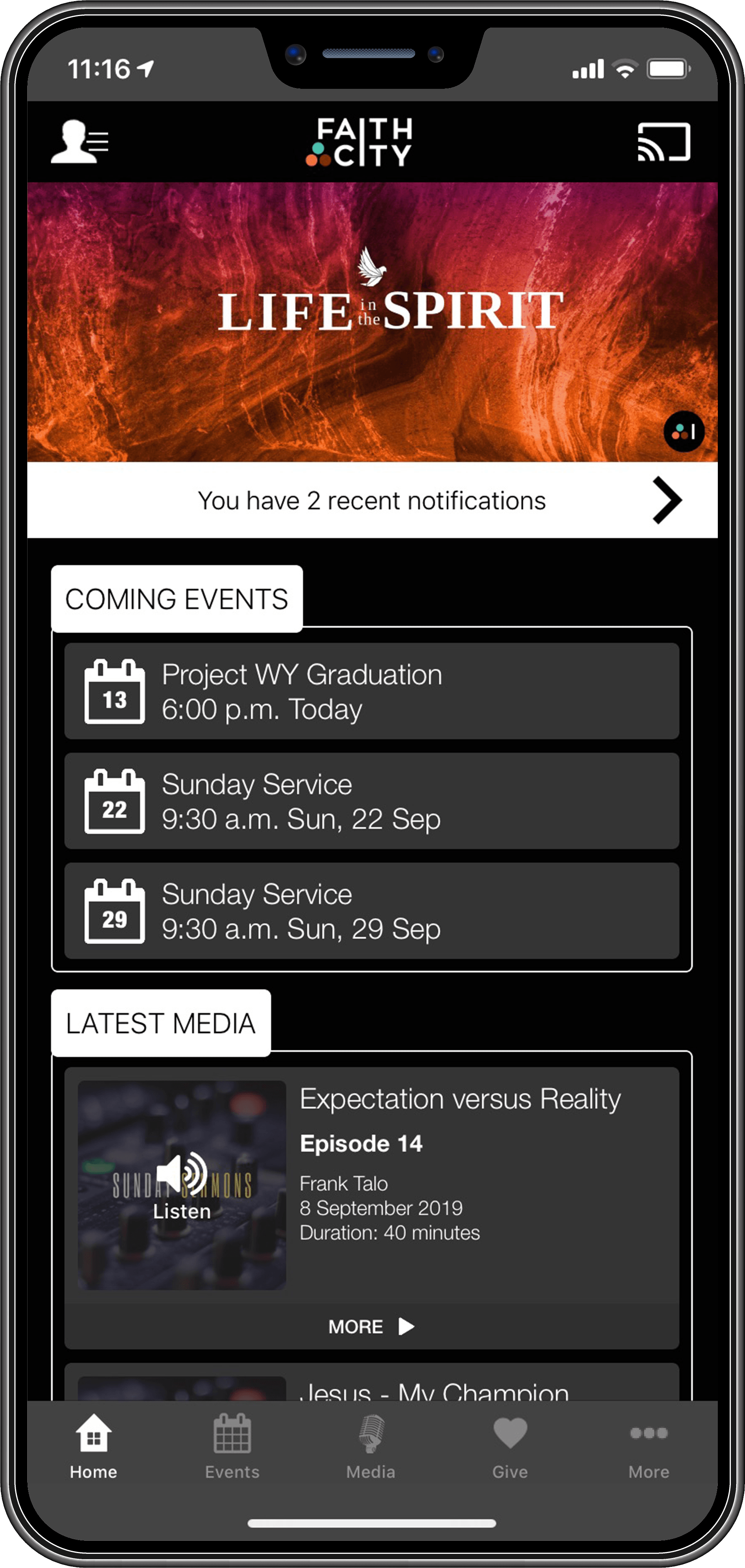745x1568 pixels.
Task: Open the Project WY Graduation event
Action: [x=372, y=691]
